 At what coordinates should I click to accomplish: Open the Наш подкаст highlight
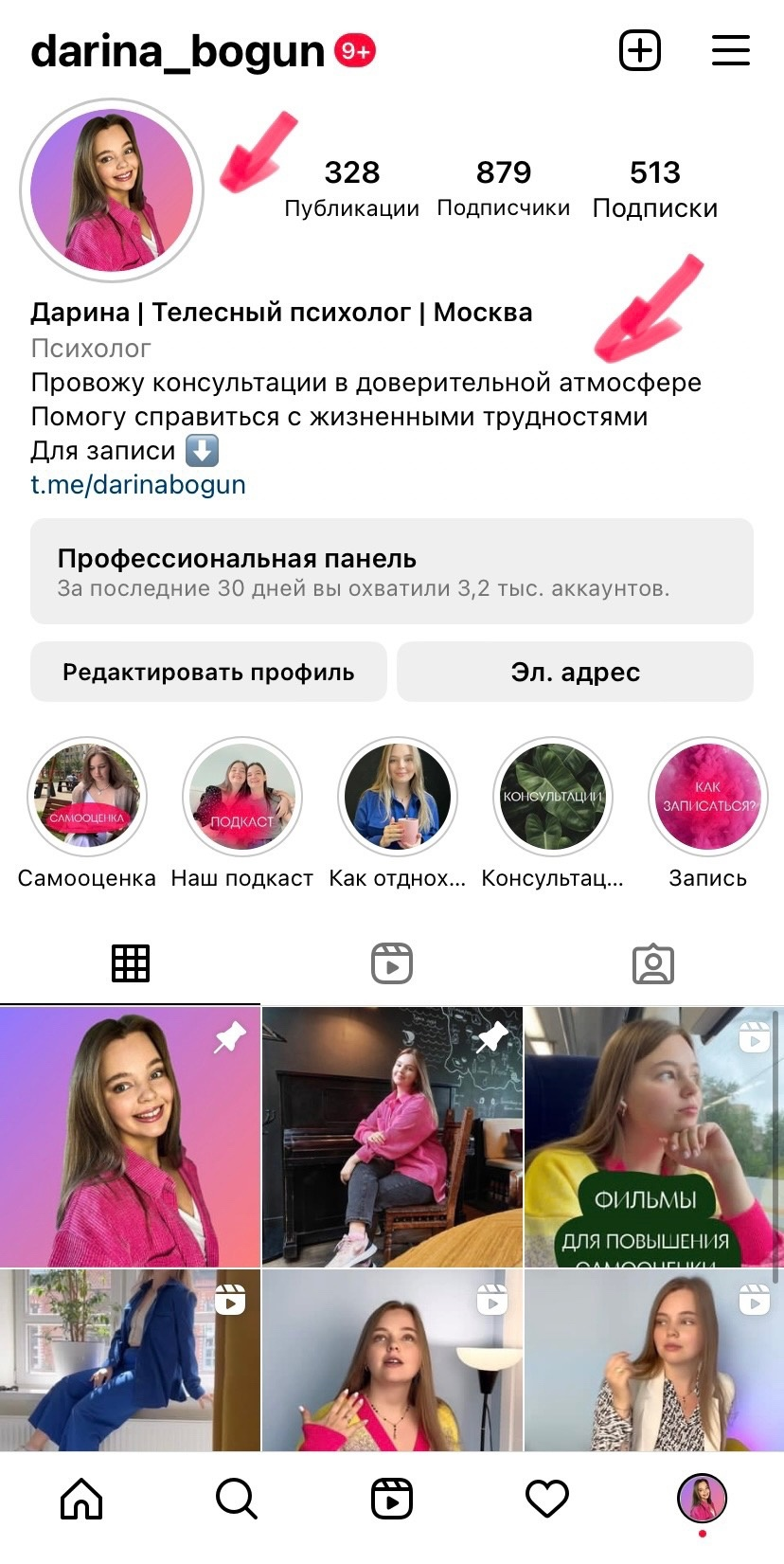click(x=241, y=797)
